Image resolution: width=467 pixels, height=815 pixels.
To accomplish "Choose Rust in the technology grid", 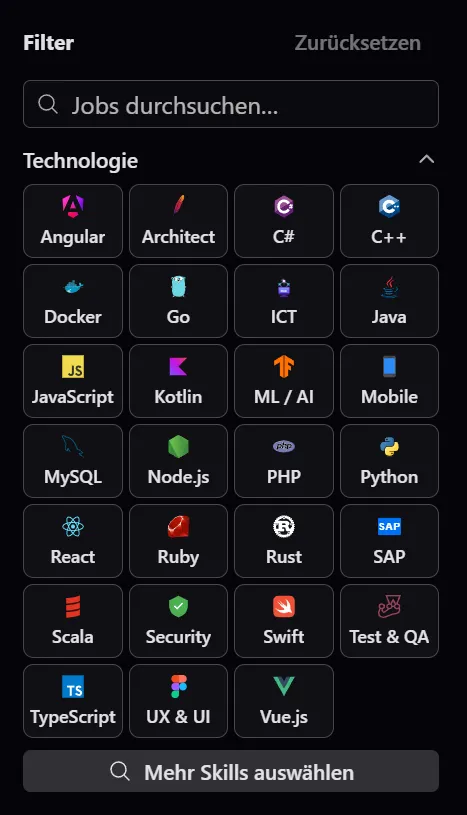I will point(284,541).
